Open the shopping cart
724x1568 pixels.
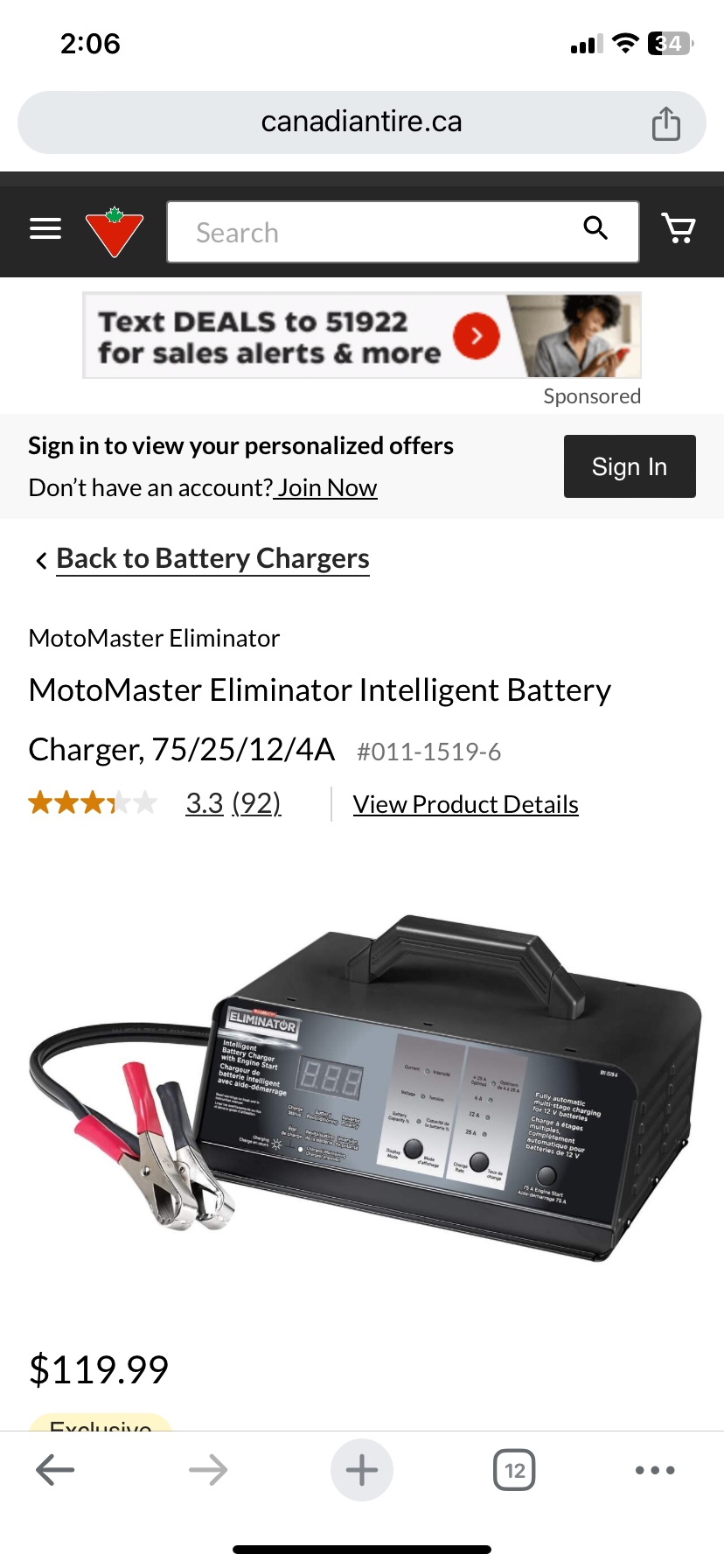[679, 229]
